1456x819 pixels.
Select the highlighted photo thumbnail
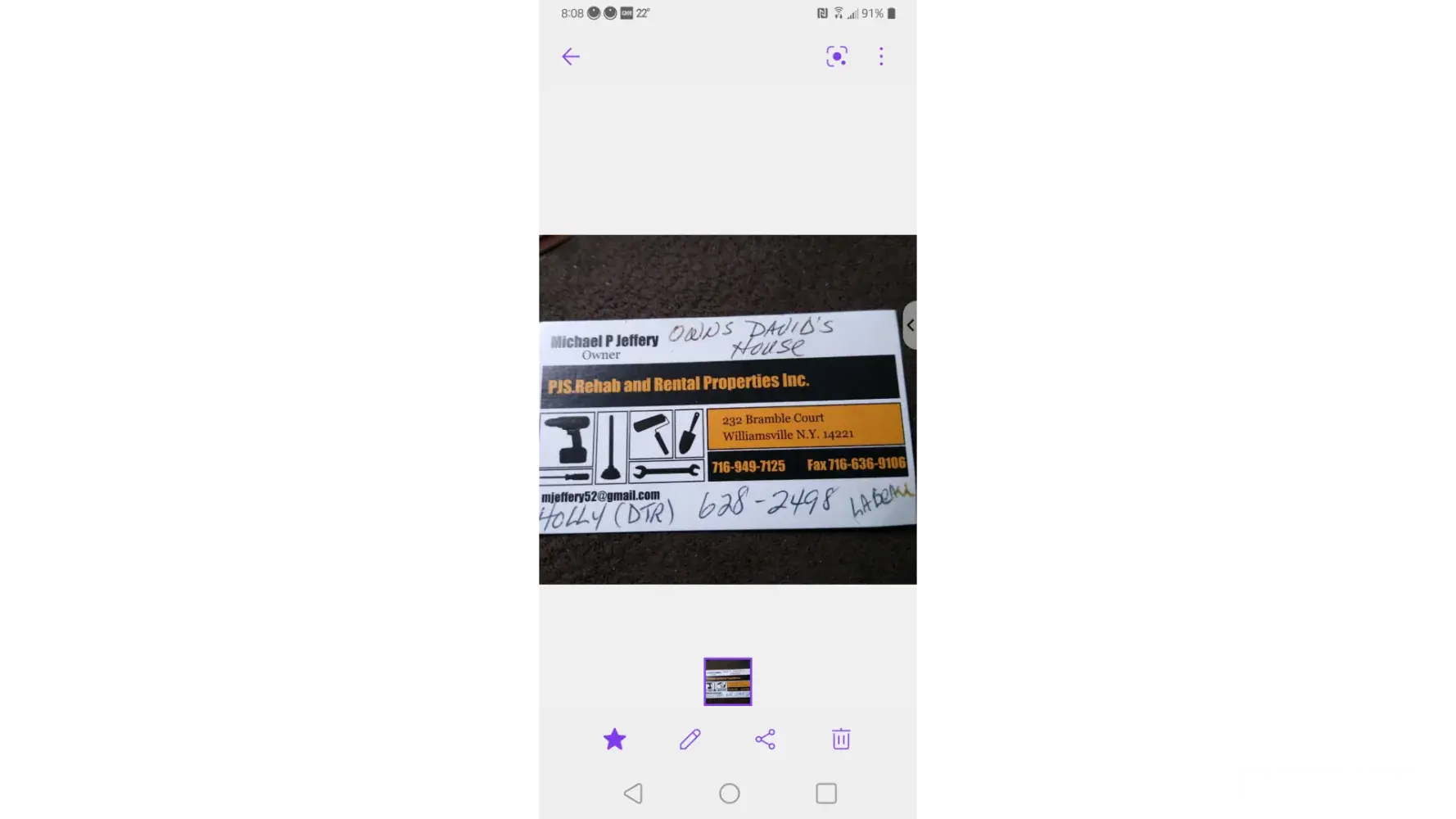[727, 681]
